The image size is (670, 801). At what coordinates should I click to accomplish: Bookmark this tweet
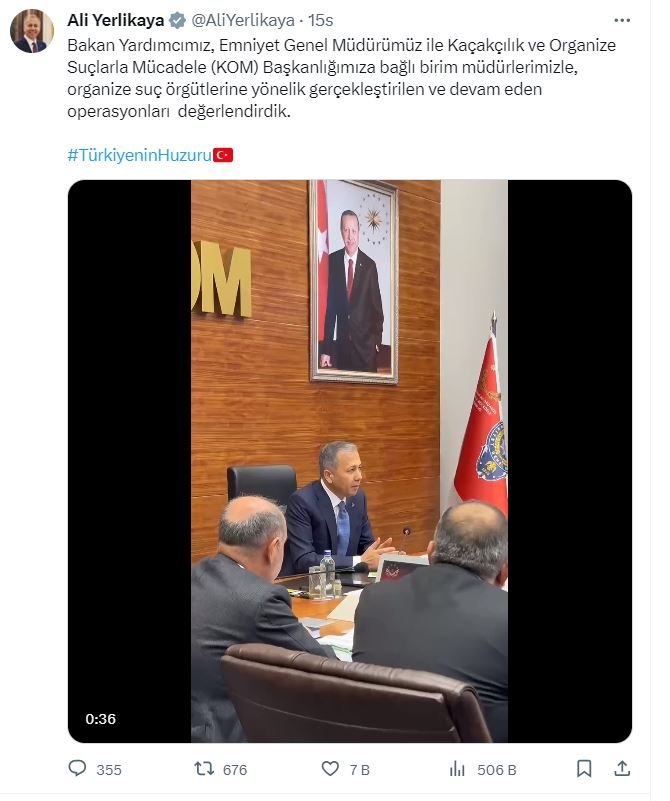[585, 769]
